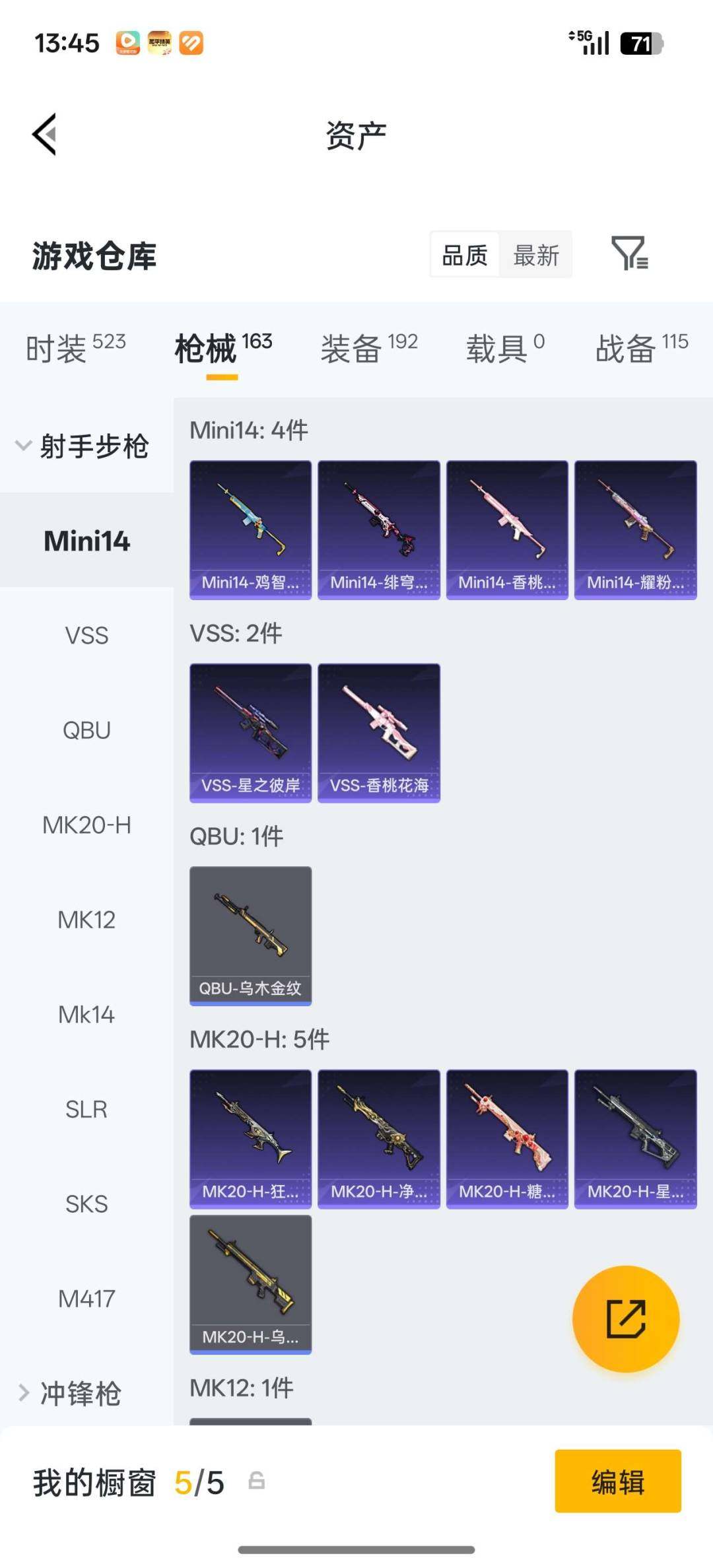This screenshot has height=1568, width=713.
Task: Tap the yellow floating share button
Action: (625, 1319)
